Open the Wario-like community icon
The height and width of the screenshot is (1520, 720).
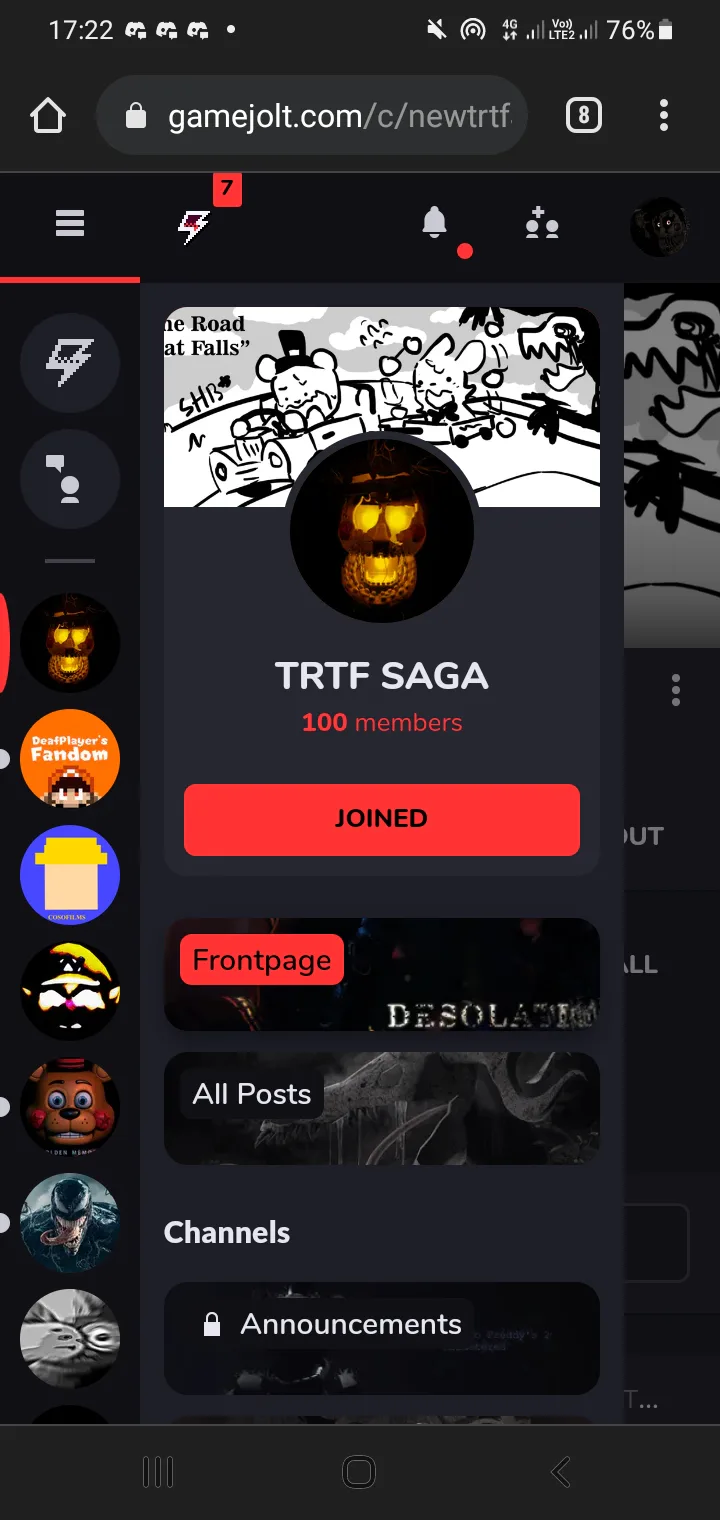pyautogui.click(x=70, y=991)
